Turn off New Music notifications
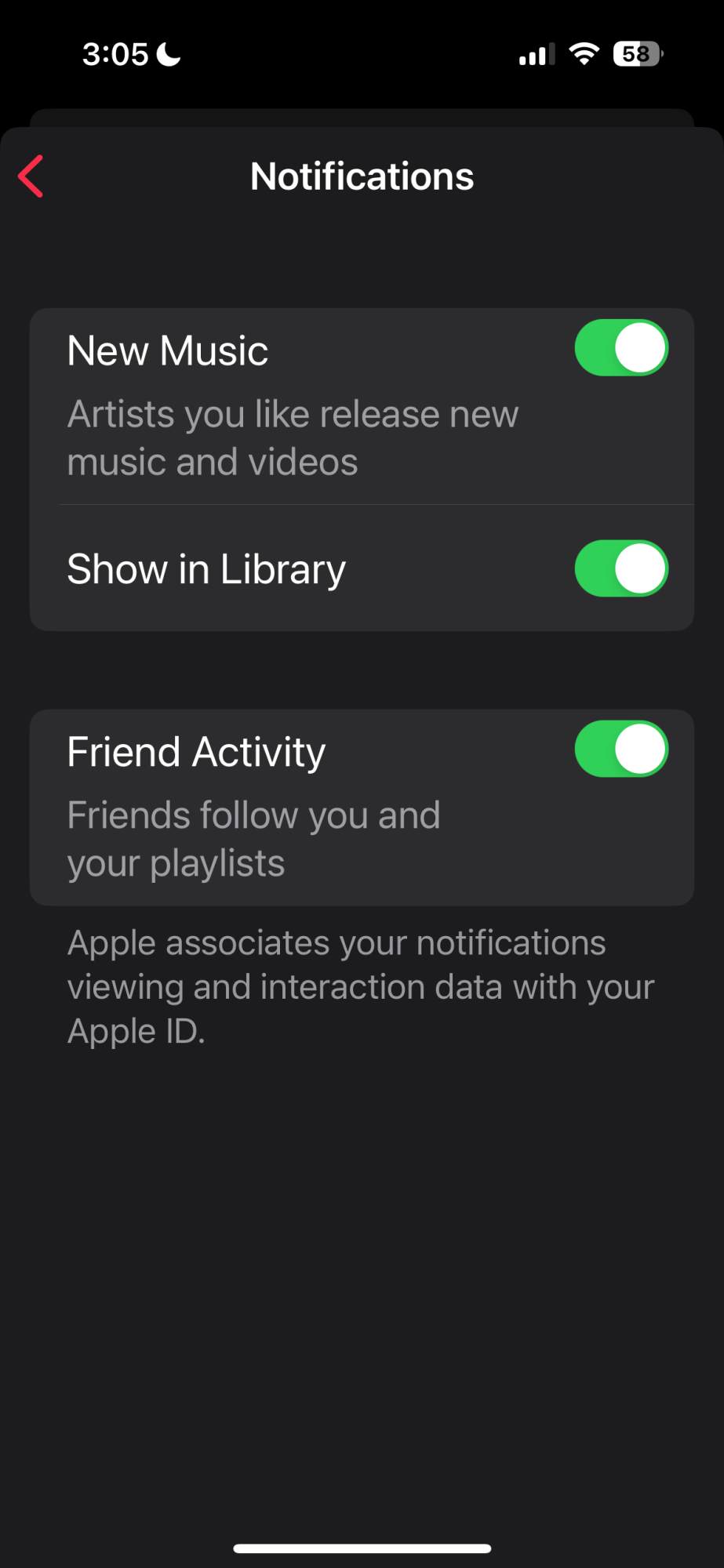This screenshot has width=724, height=1568. 620,348
